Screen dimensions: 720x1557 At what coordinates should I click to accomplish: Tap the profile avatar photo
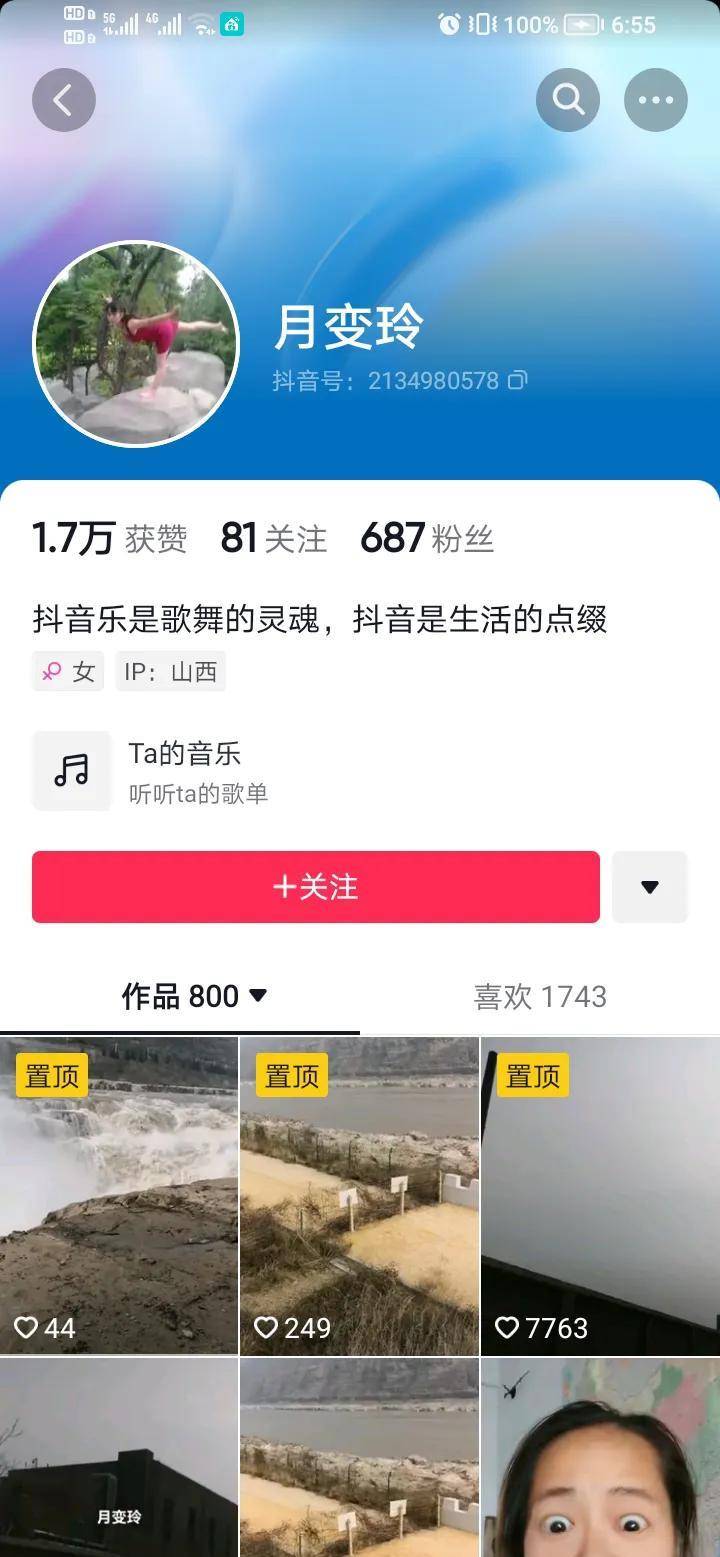[x=136, y=343]
